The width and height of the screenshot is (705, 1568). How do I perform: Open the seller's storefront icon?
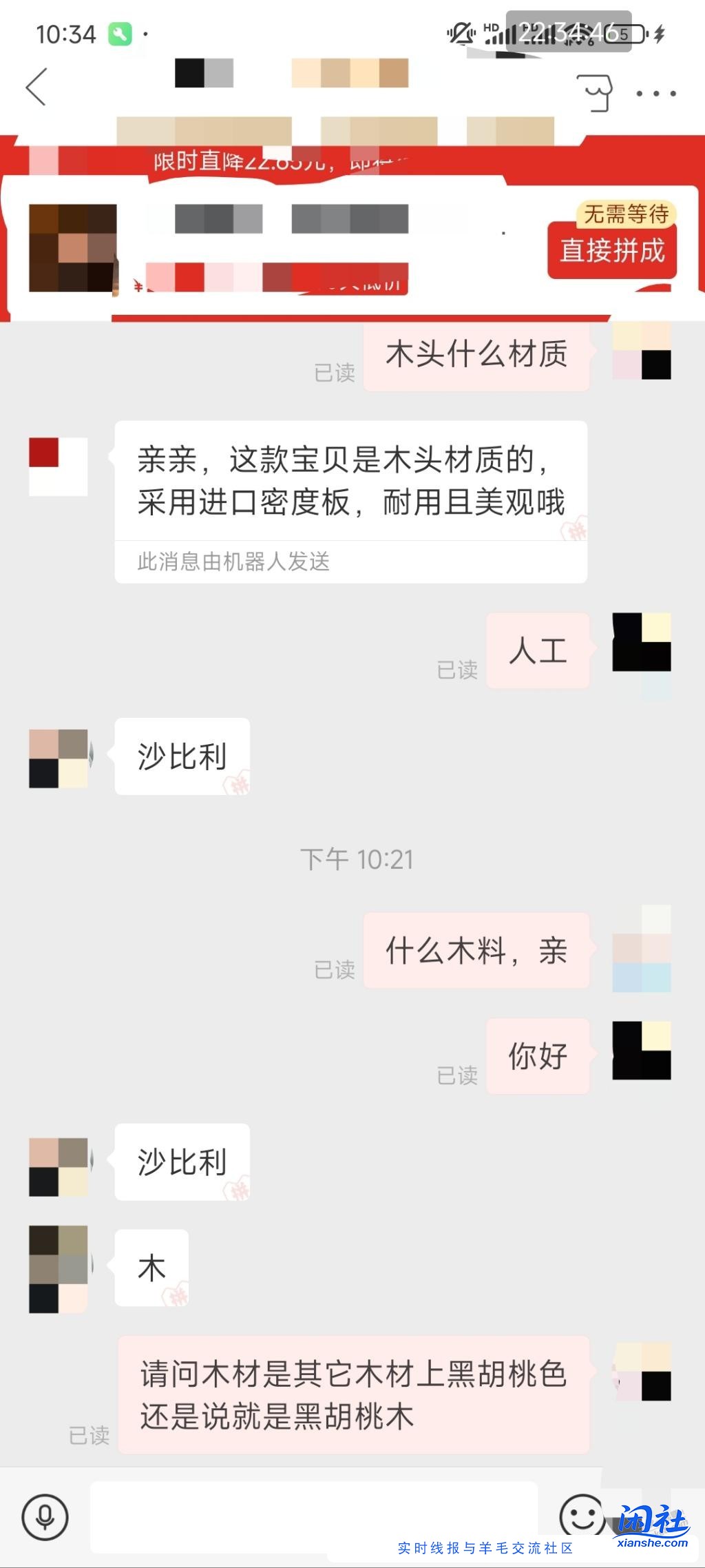pos(598,93)
